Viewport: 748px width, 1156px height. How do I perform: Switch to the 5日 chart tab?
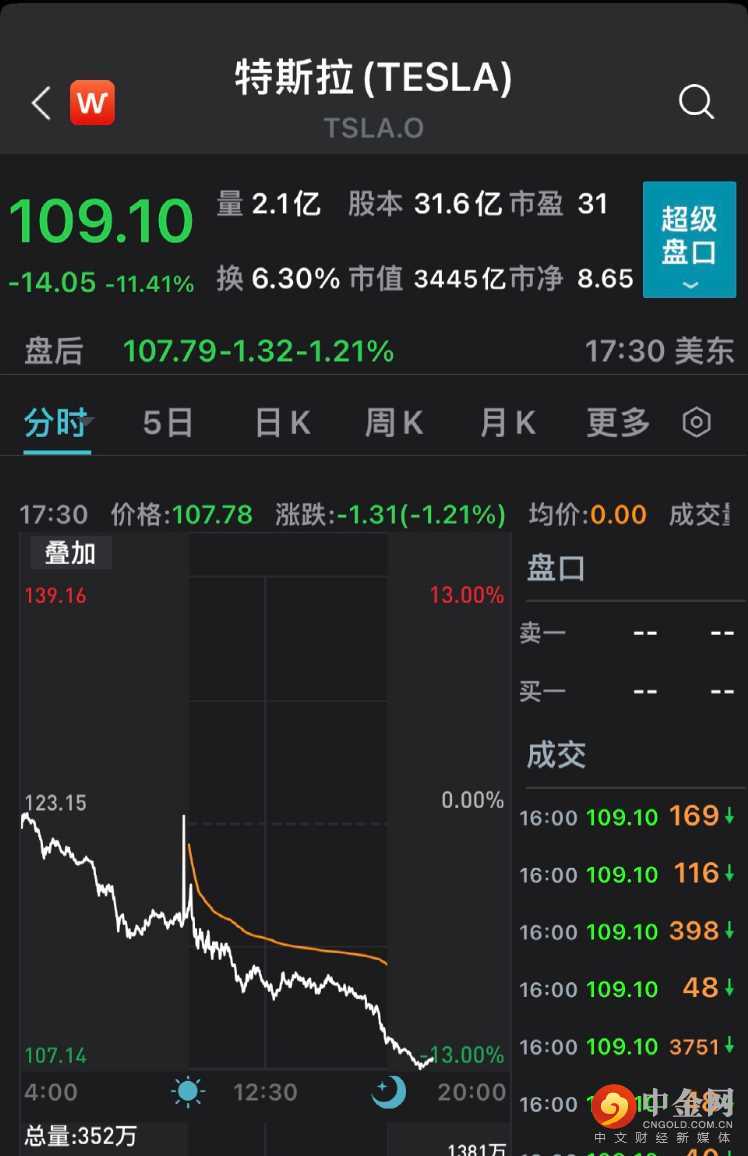pyautogui.click(x=167, y=423)
